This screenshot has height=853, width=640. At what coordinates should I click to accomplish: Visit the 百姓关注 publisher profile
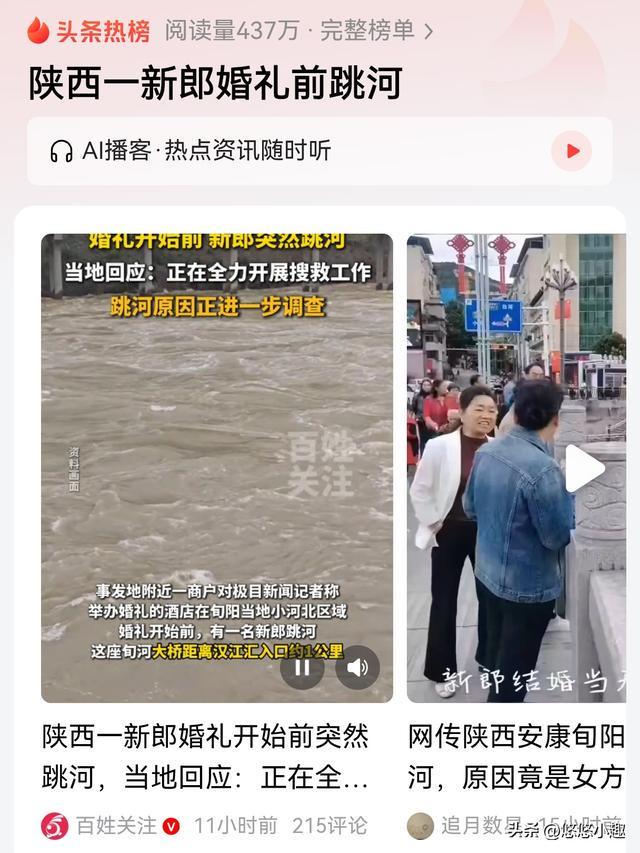116,825
